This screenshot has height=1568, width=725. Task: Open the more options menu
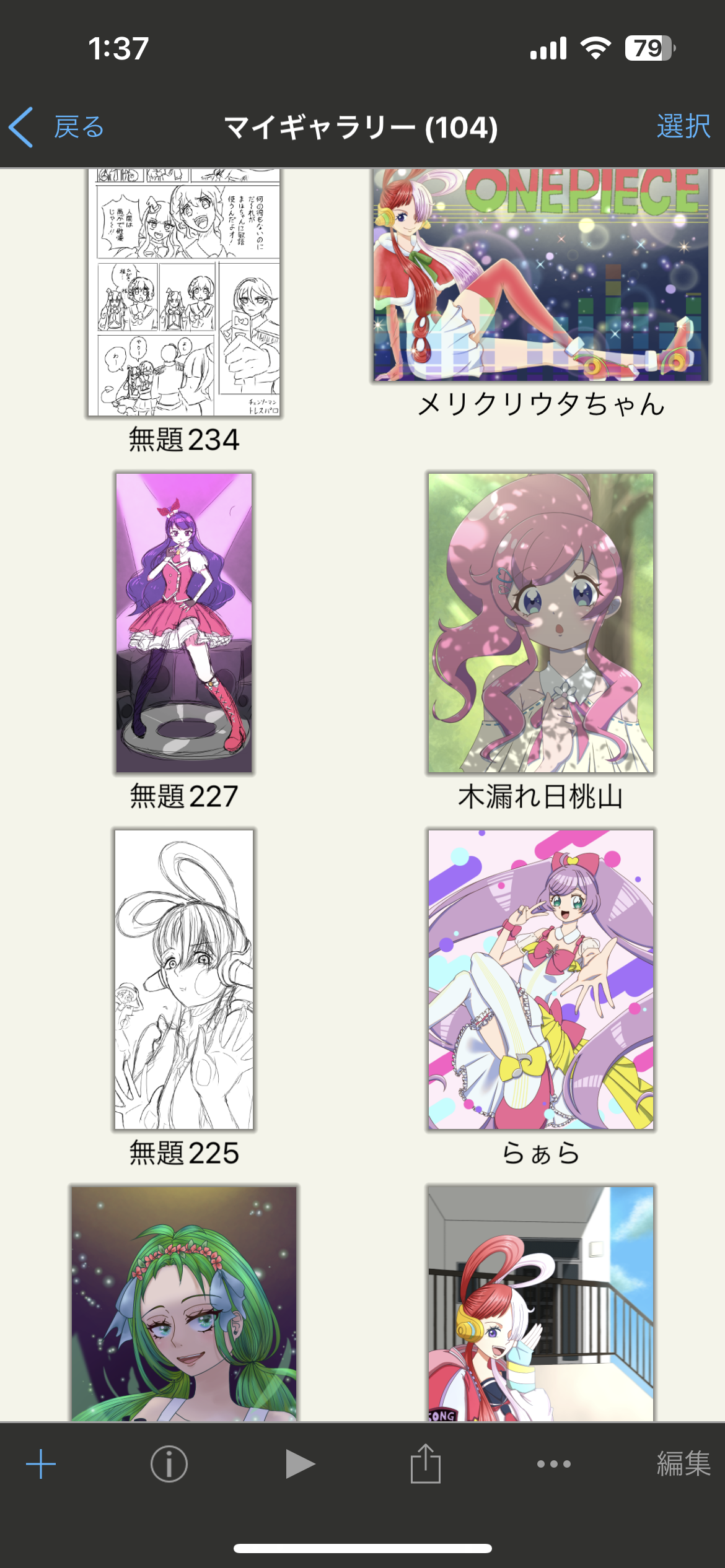click(554, 1465)
